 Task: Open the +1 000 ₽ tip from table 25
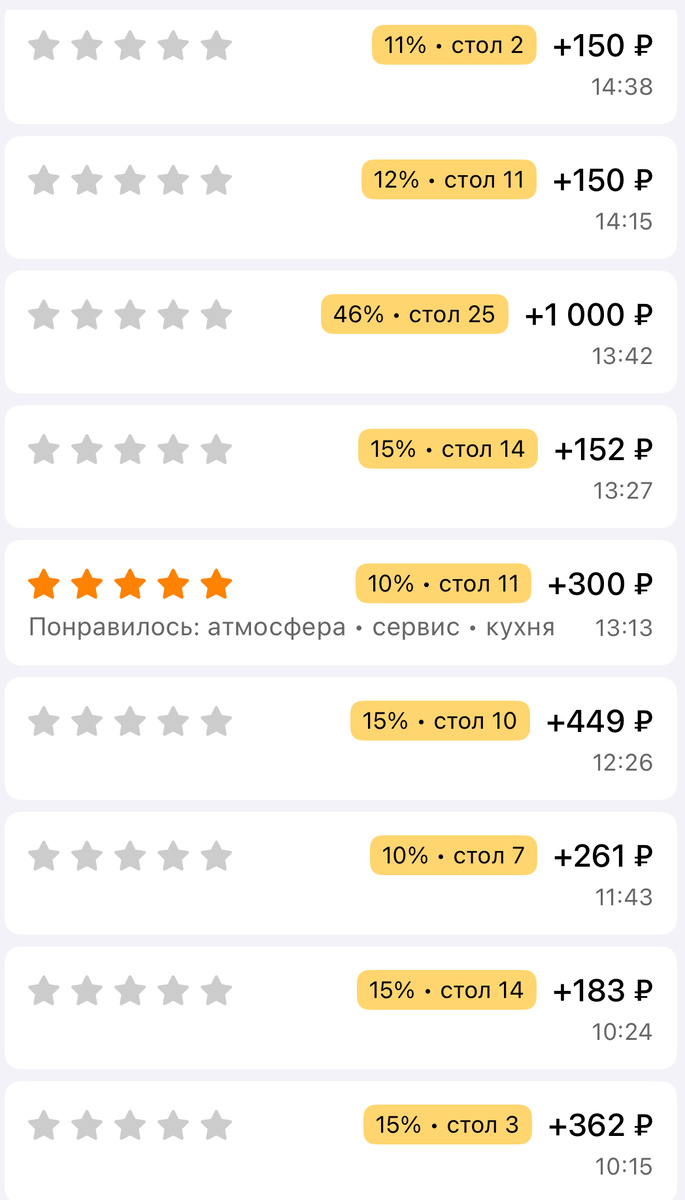click(340, 332)
